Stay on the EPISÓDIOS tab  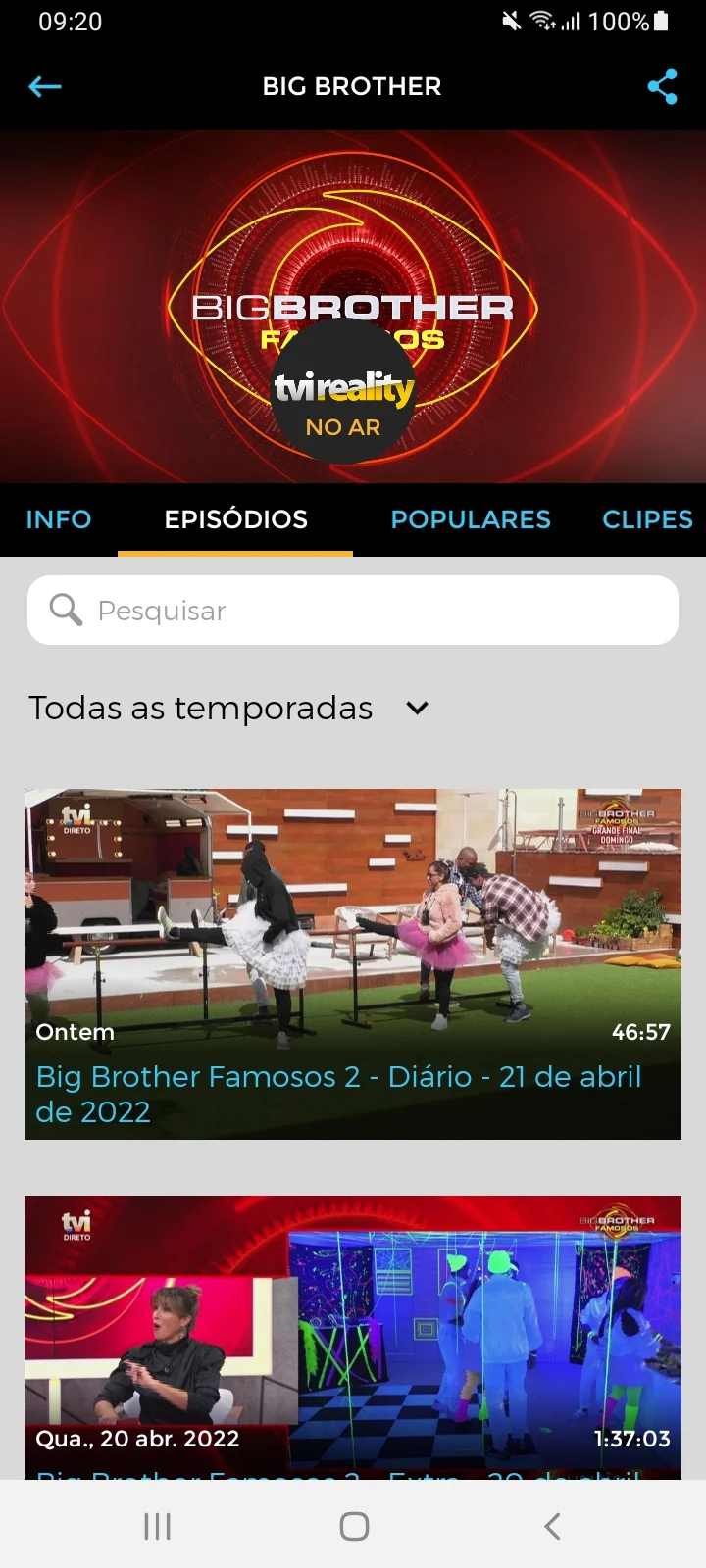pos(235,519)
